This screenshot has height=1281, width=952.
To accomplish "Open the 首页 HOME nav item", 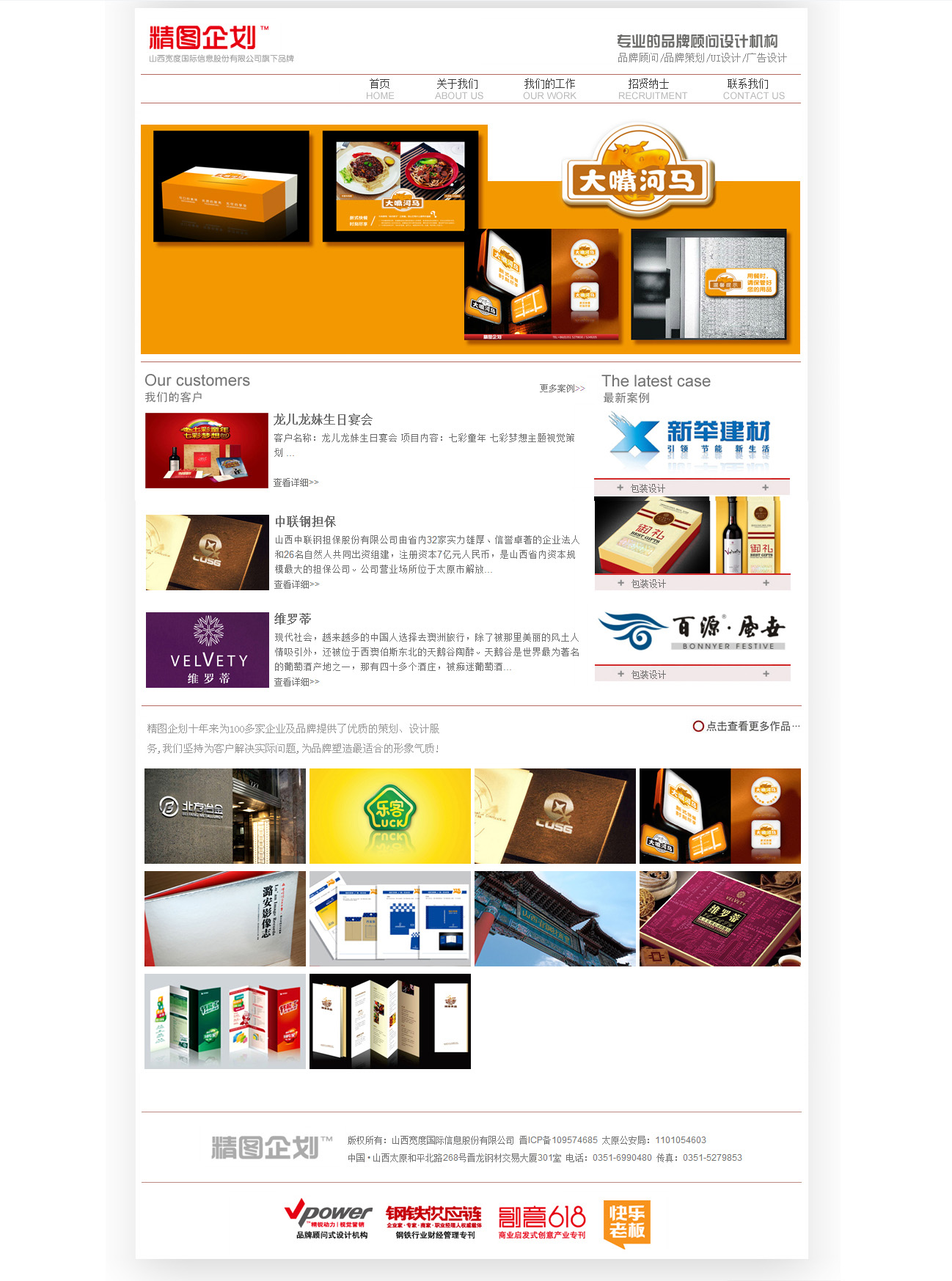I will click(x=380, y=89).
